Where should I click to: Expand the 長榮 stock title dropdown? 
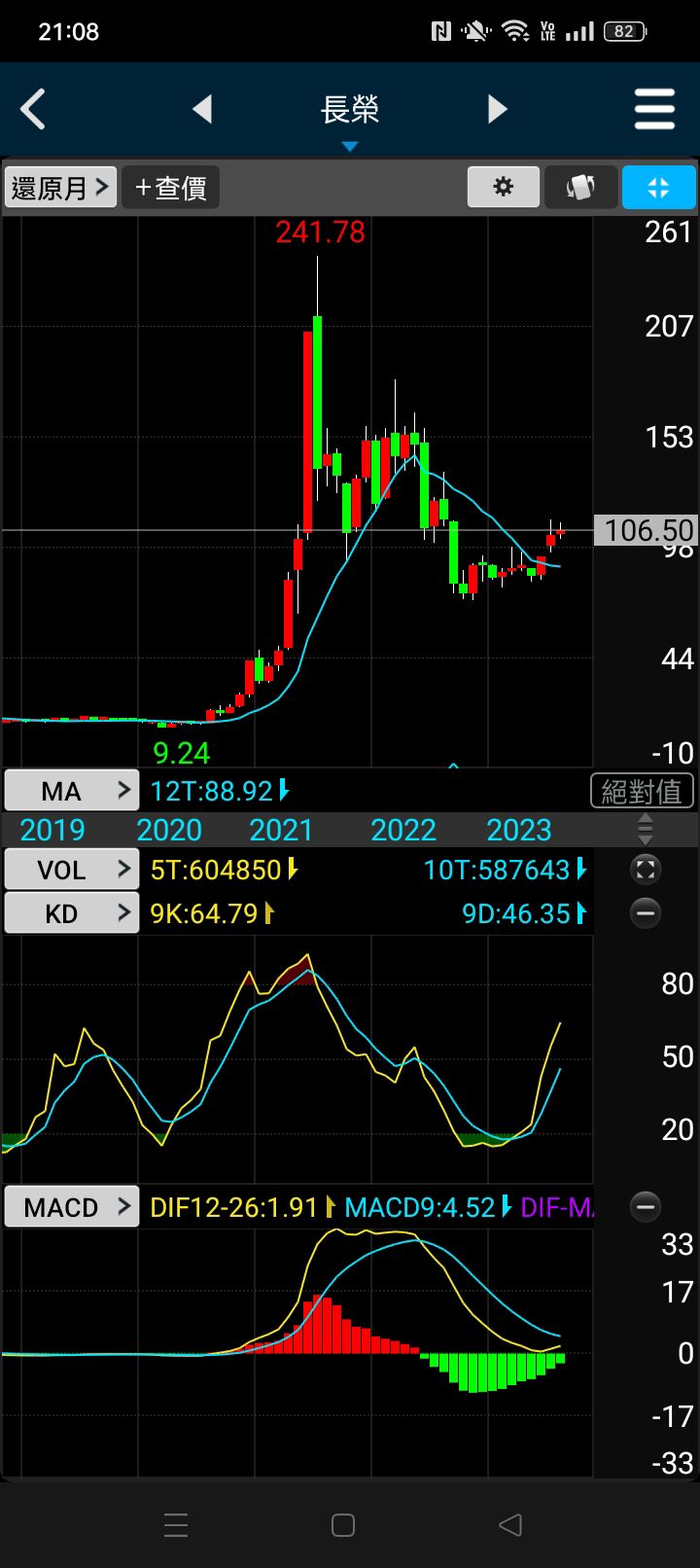[350, 115]
